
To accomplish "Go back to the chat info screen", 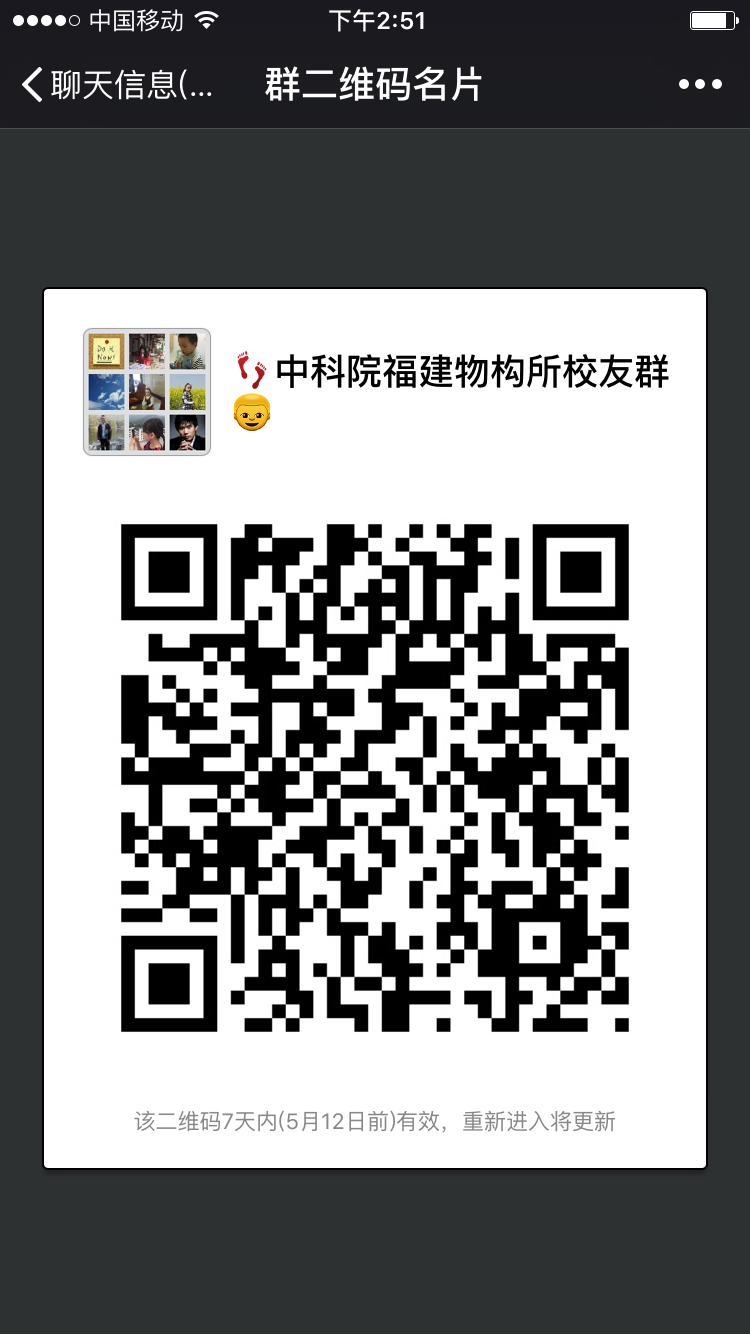I will coord(115,85).
